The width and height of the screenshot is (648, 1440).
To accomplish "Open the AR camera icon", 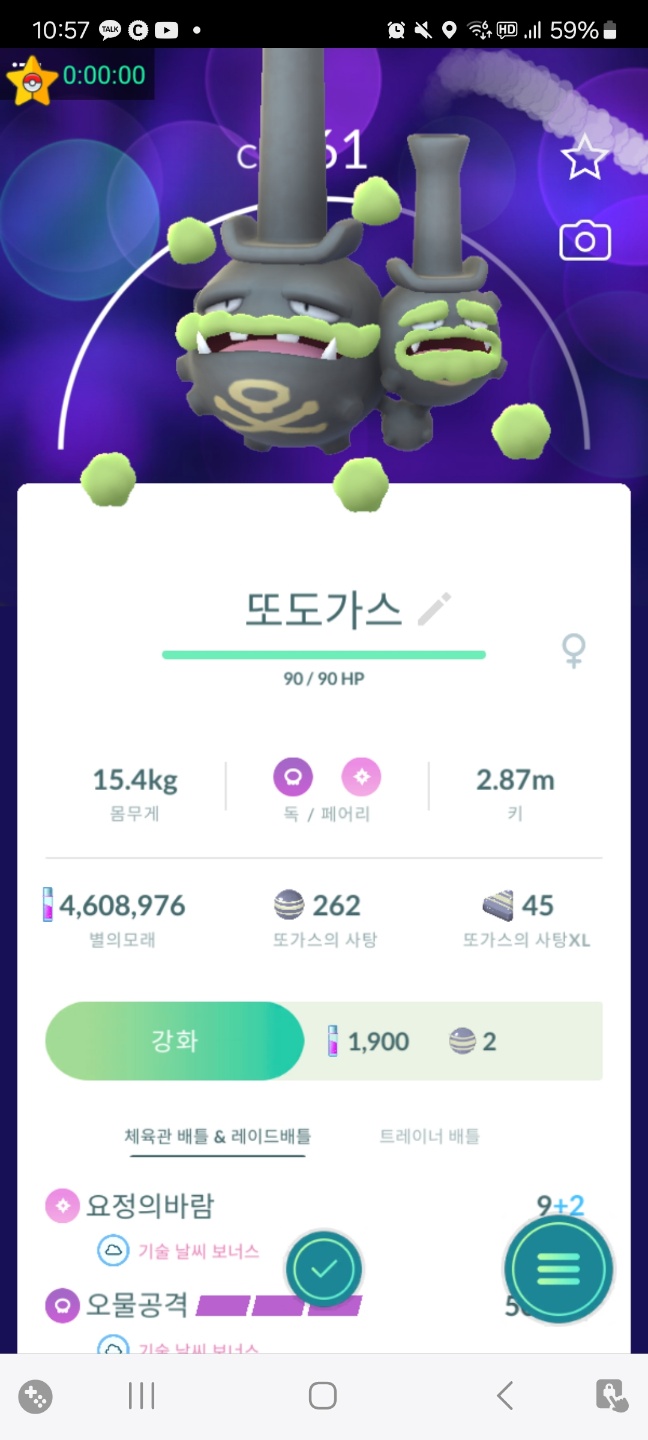I will [x=584, y=241].
